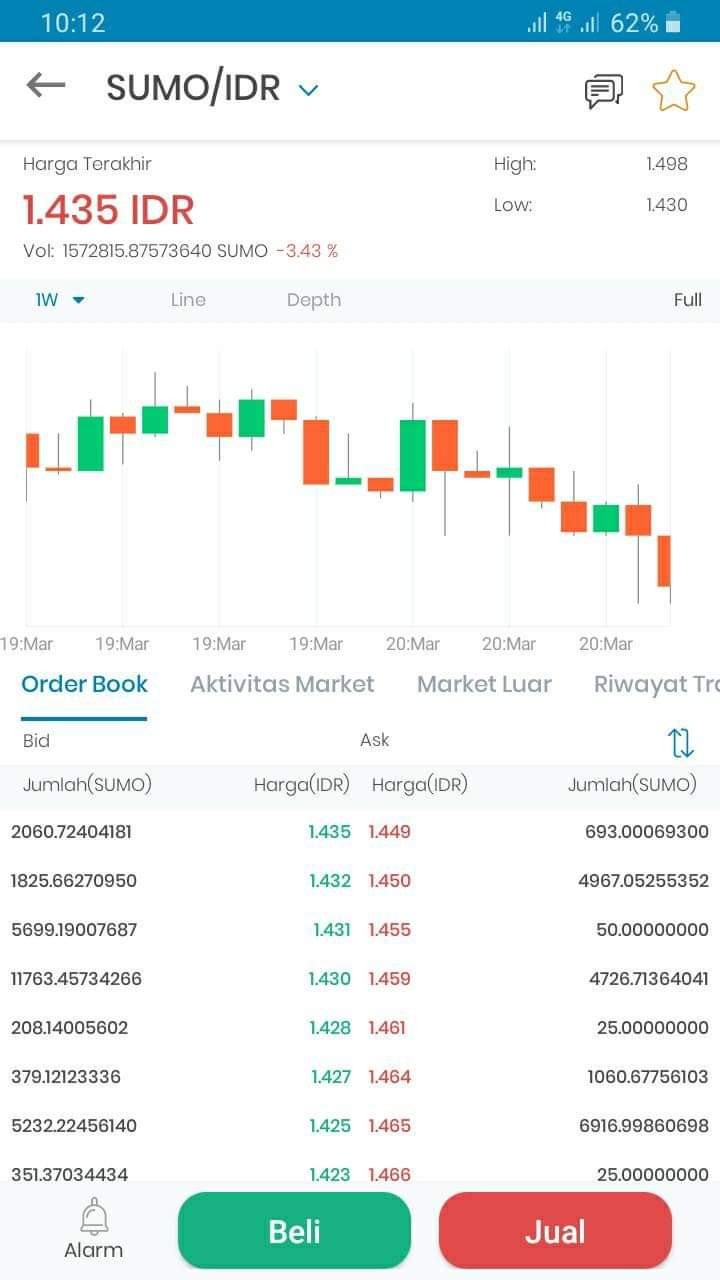Select the Order Book tab
Viewport: 720px width, 1280px height.
click(x=84, y=684)
